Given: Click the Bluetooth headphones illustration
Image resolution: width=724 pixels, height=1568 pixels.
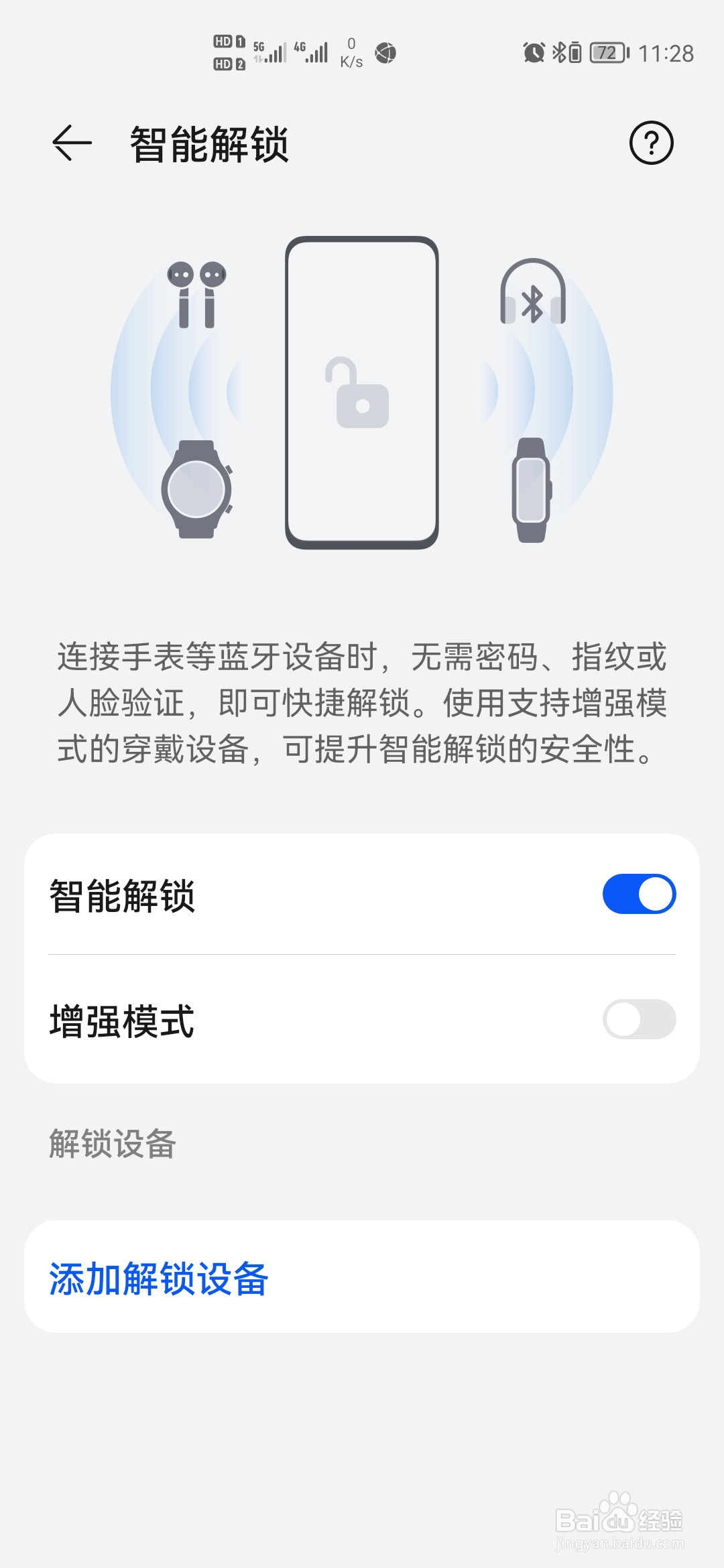Looking at the screenshot, I should click(533, 291).
